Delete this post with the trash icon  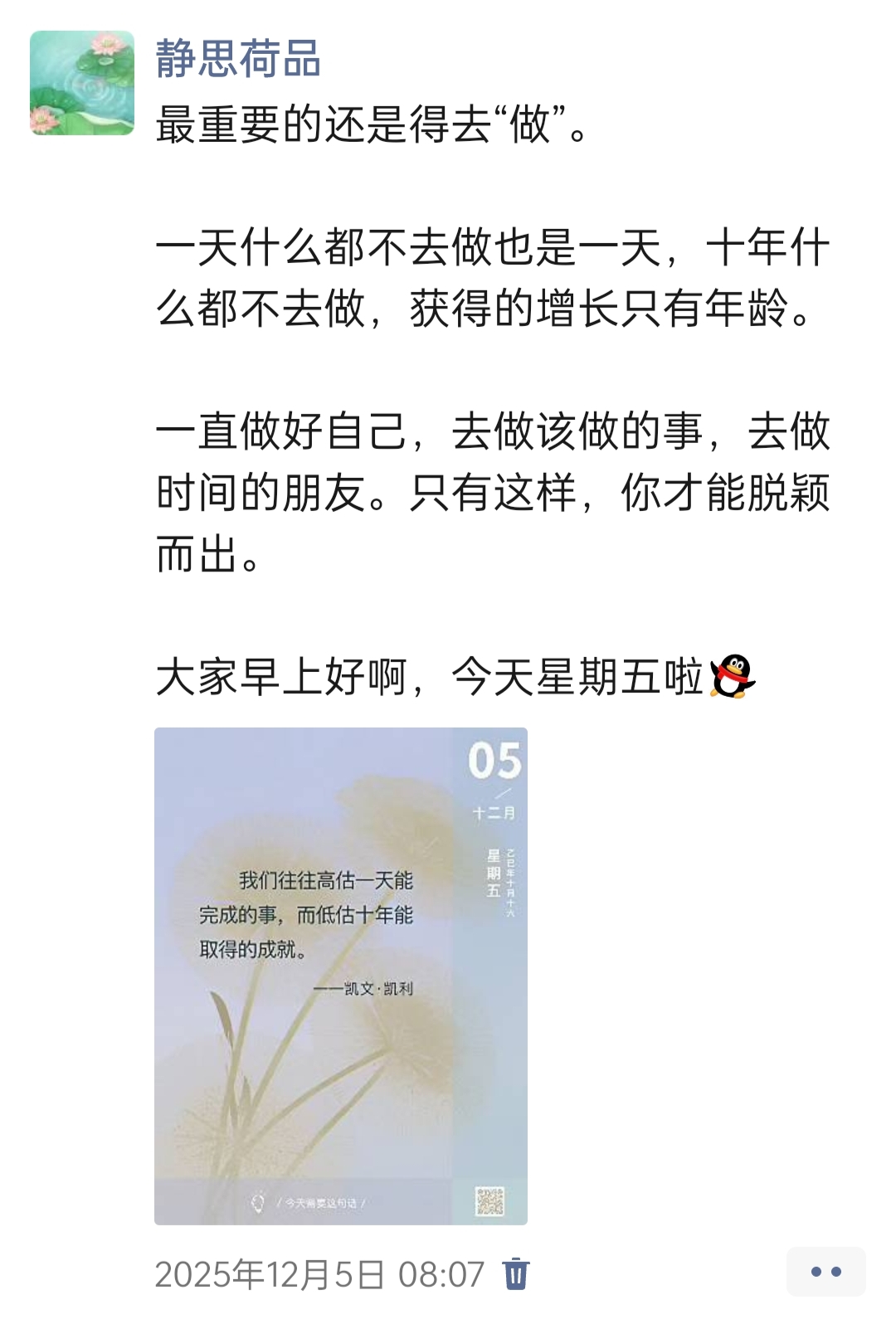pos(516,1273)
